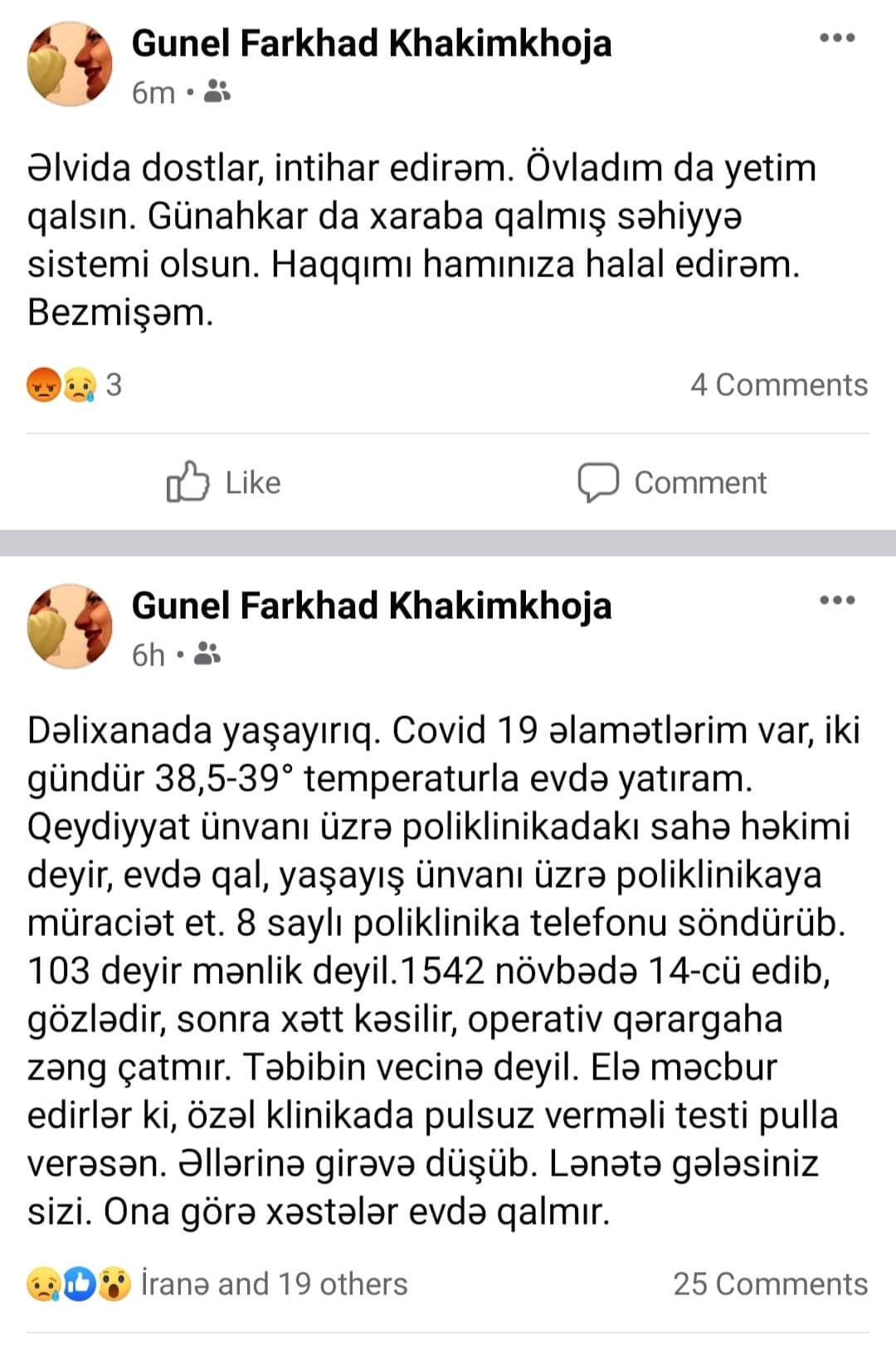See the 3 reactions on first post
Viewport: 896px width, 1354px height.
tap(75, 385)
